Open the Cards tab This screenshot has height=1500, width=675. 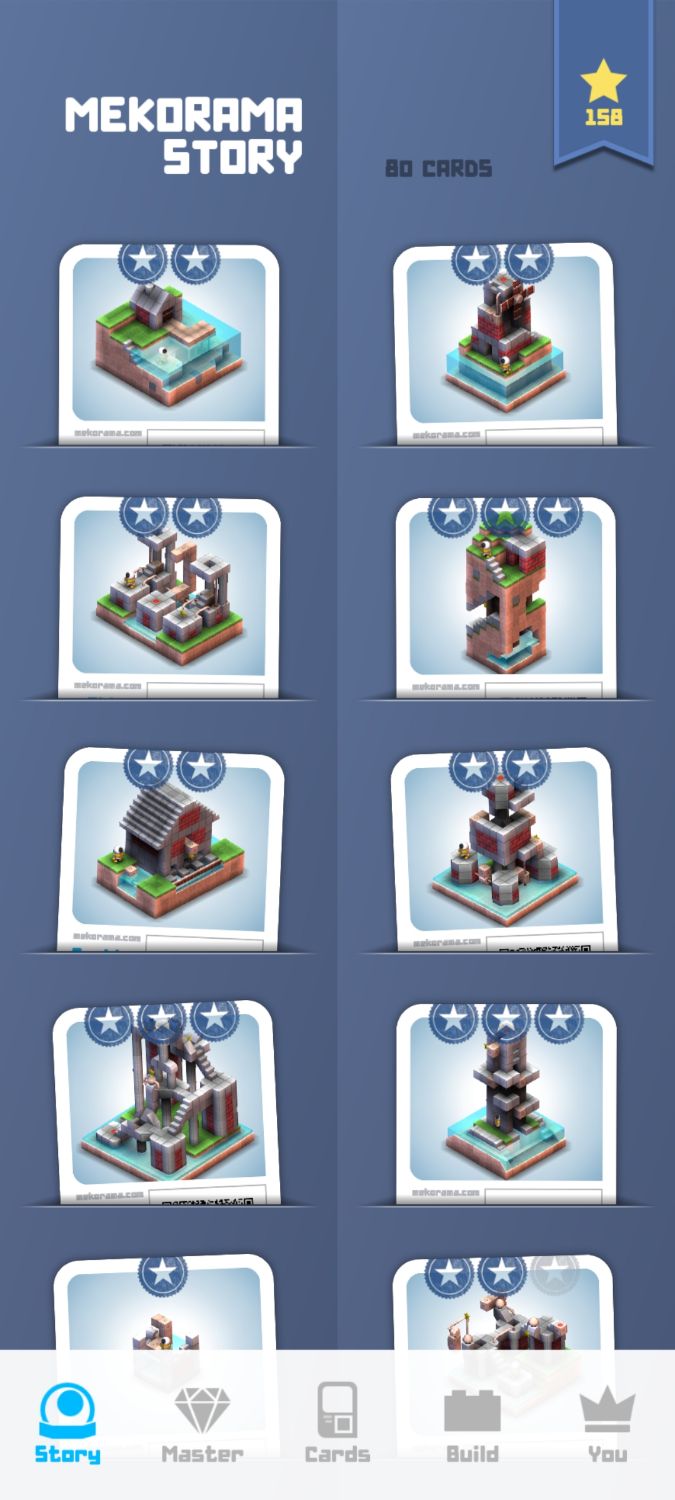[x=337, y=1425]
